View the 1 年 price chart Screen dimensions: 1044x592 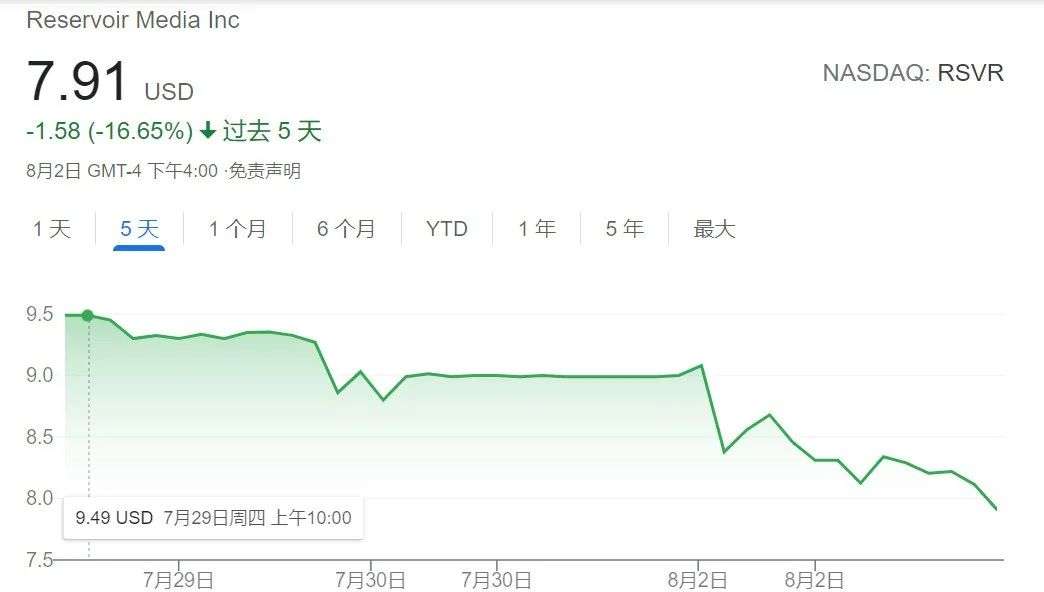click(x=537, y=229)
